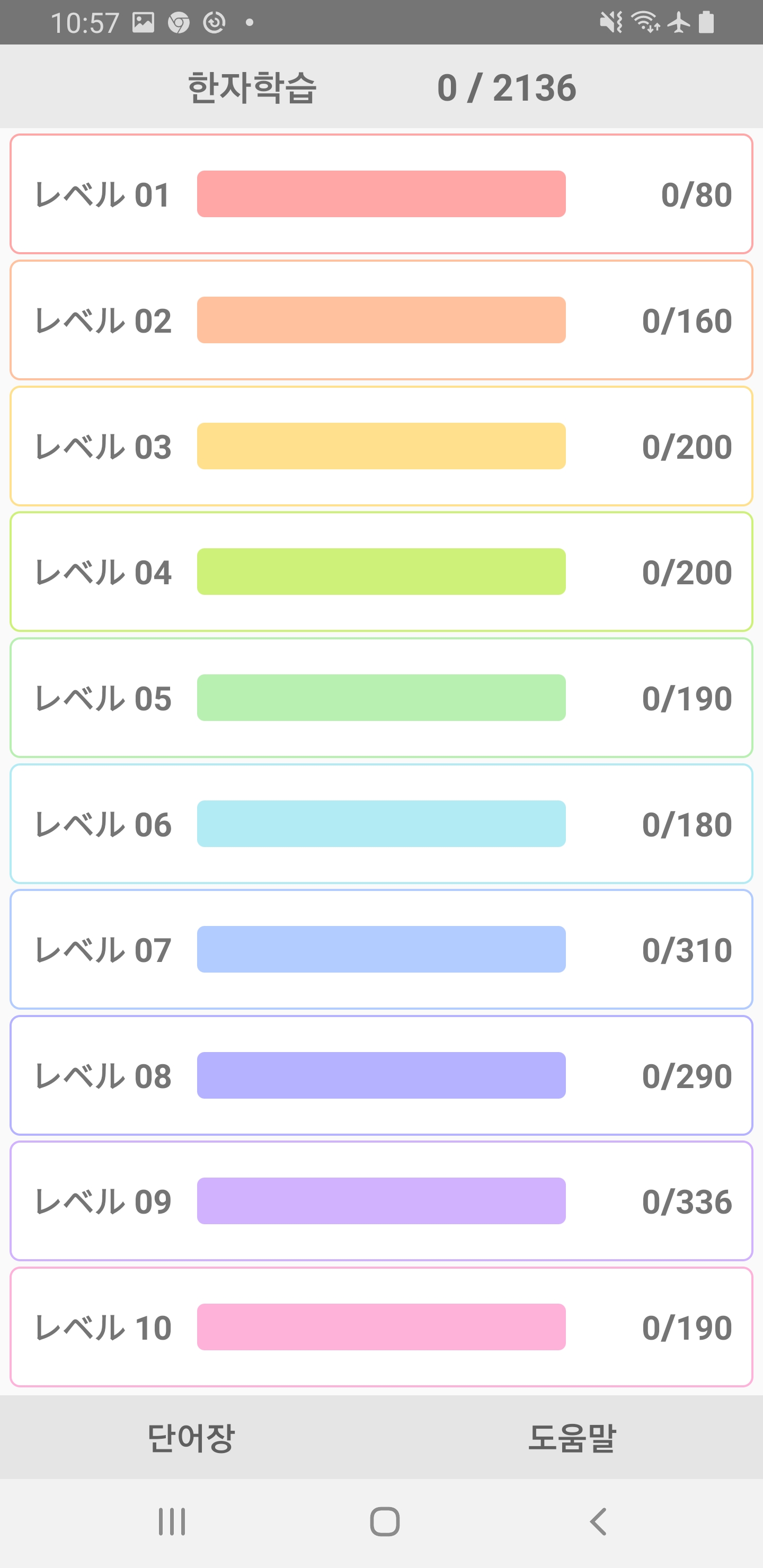Tap the レベル 06 card
This screenshot has width=763, height=1568.
tap(381, 824)
